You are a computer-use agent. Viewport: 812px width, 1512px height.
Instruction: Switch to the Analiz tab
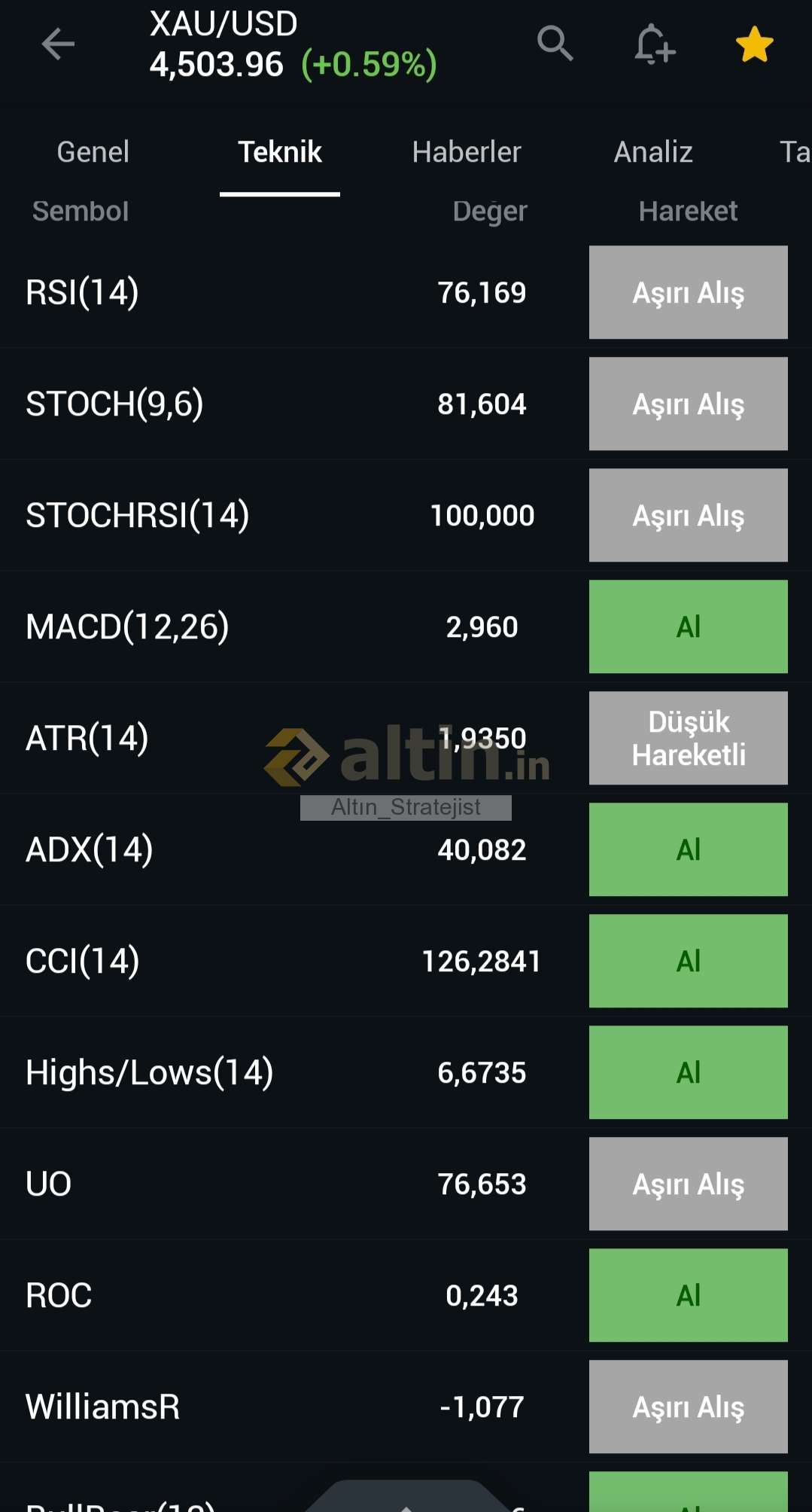pyautogui.click(x=652, y=152)
